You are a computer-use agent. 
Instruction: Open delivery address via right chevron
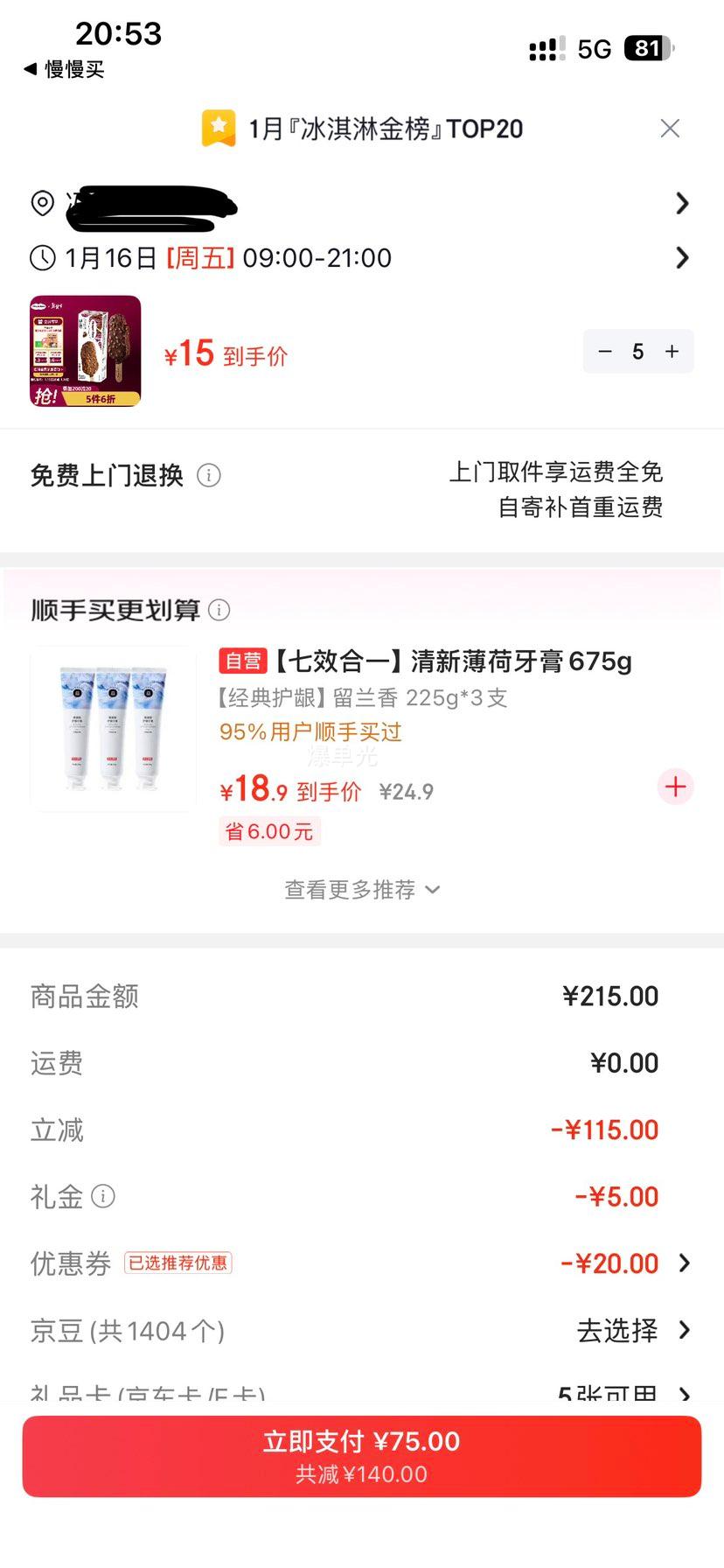683,204
